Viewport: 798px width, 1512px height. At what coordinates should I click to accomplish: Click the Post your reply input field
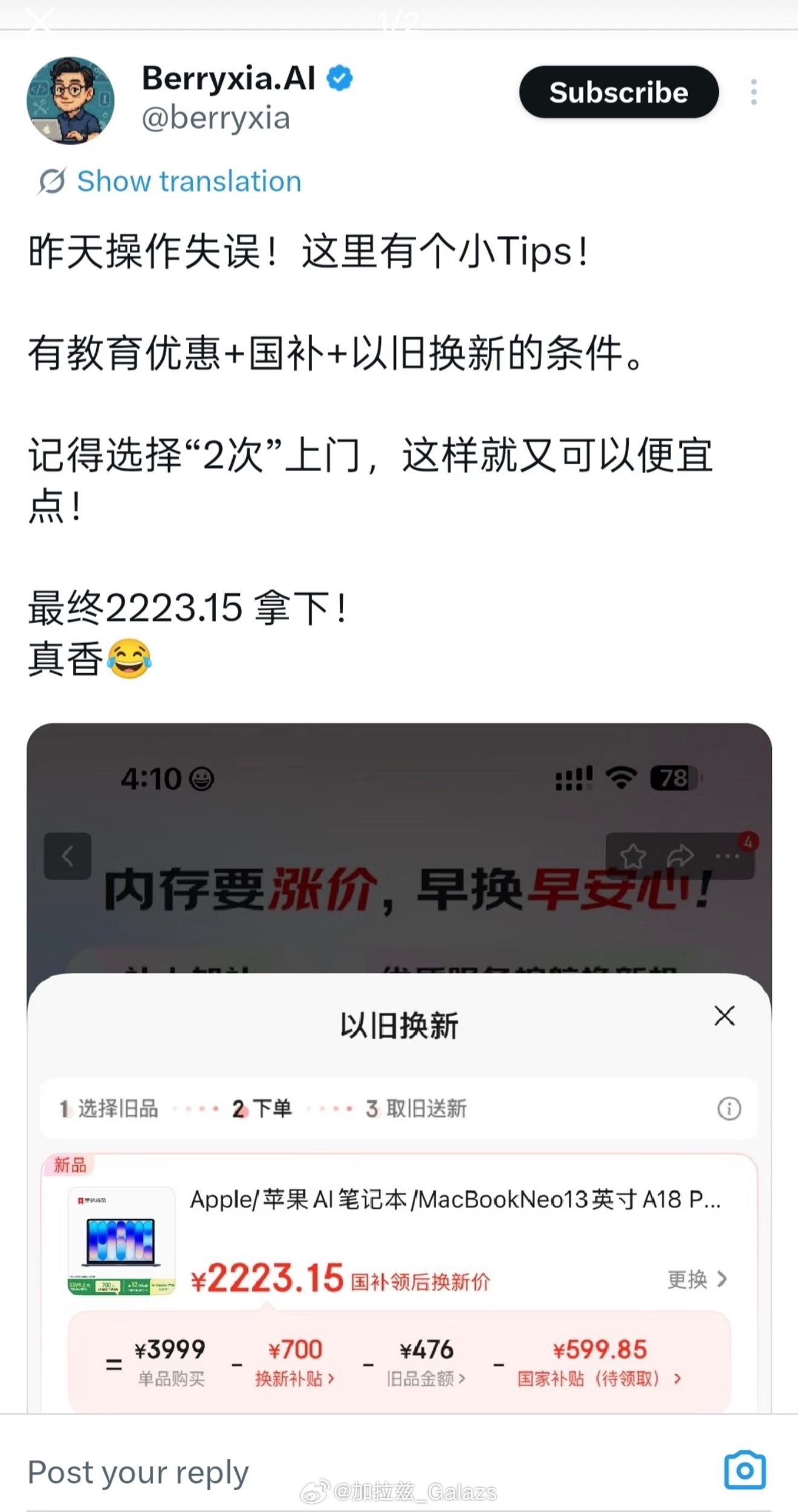point(139,1470)
